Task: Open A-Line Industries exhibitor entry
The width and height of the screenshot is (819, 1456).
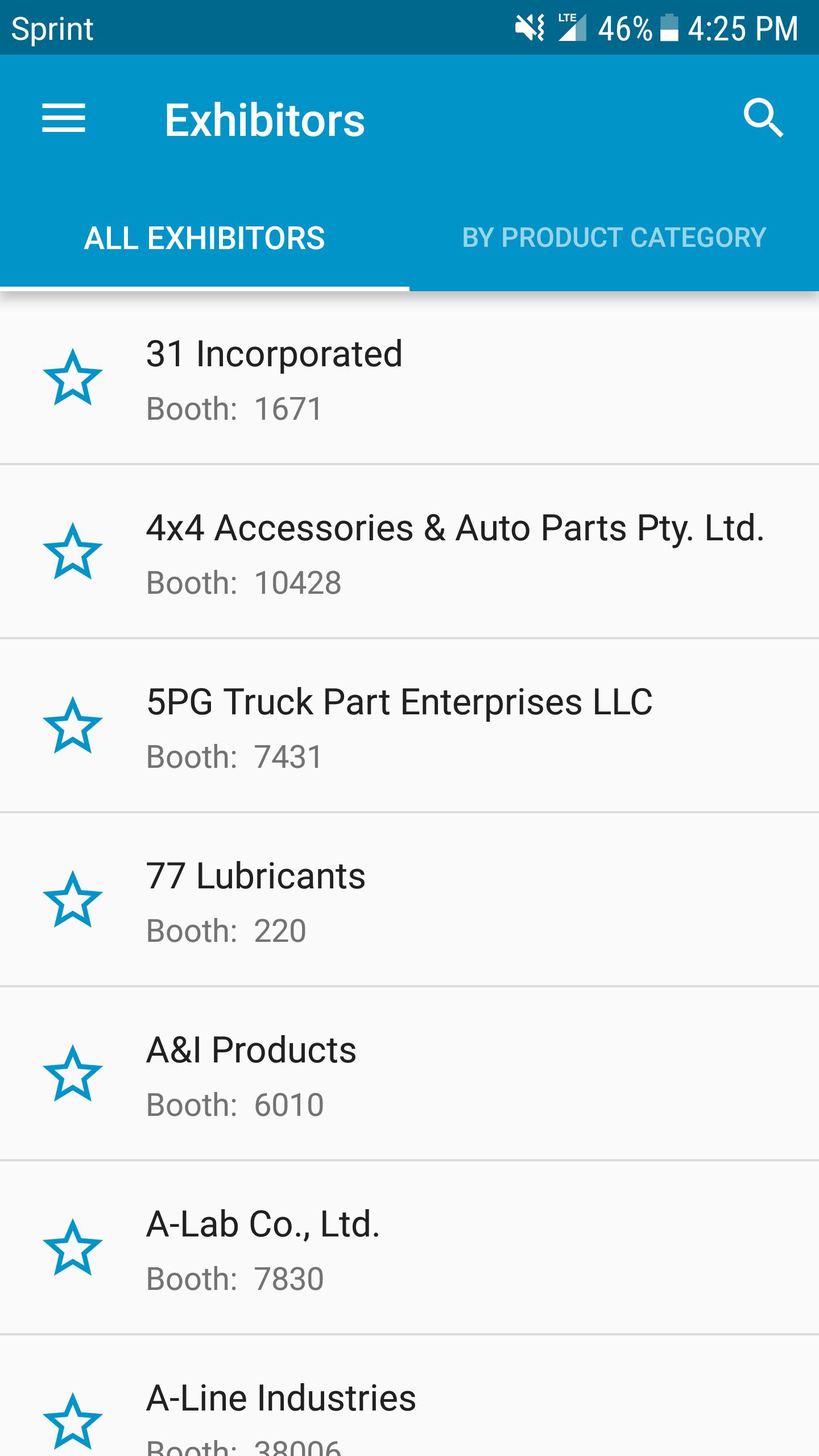Action: click(x=409, y=1396)
